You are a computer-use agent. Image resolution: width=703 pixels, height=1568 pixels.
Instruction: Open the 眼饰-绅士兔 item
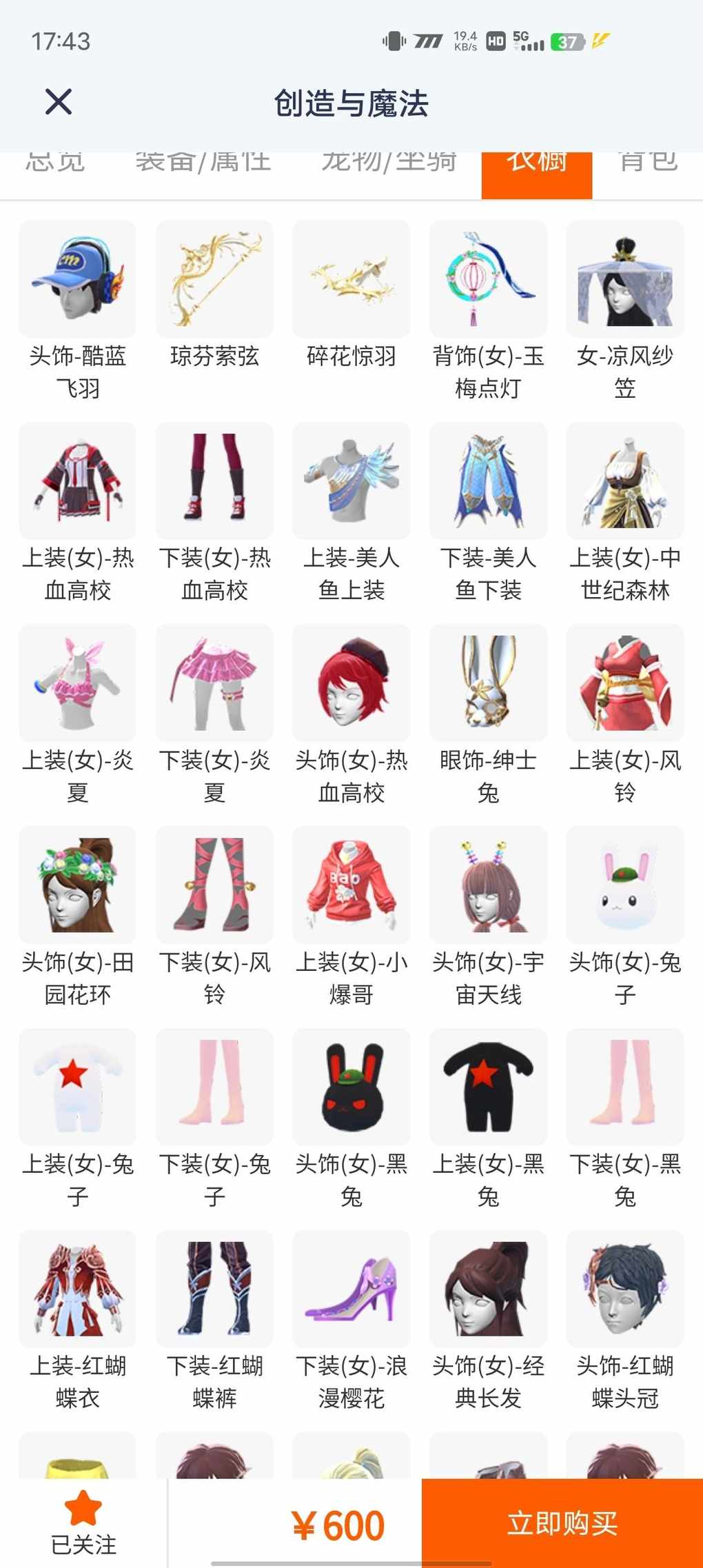tap(488, 683)
